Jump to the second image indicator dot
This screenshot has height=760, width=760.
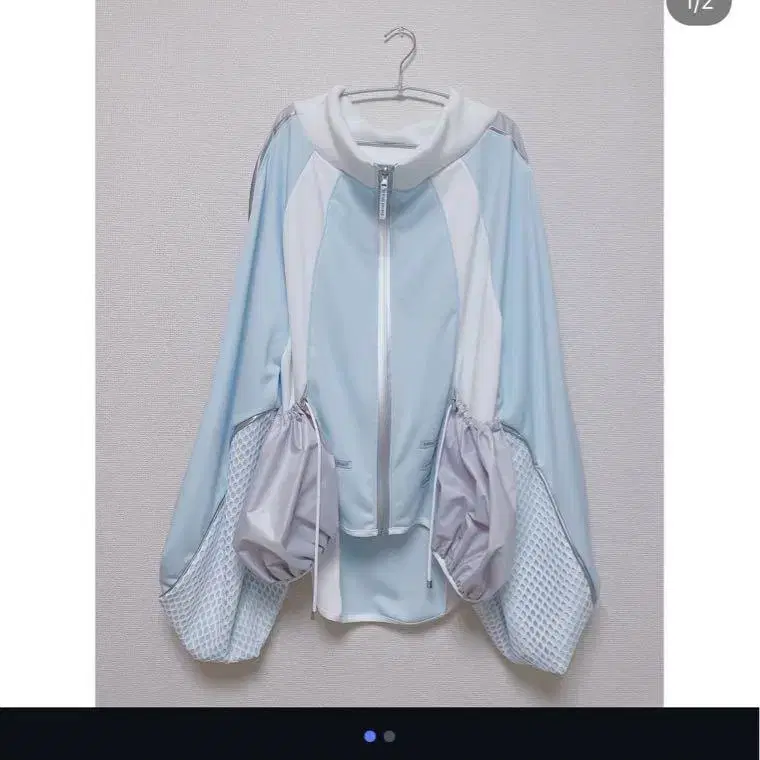[x=390, y=736]
